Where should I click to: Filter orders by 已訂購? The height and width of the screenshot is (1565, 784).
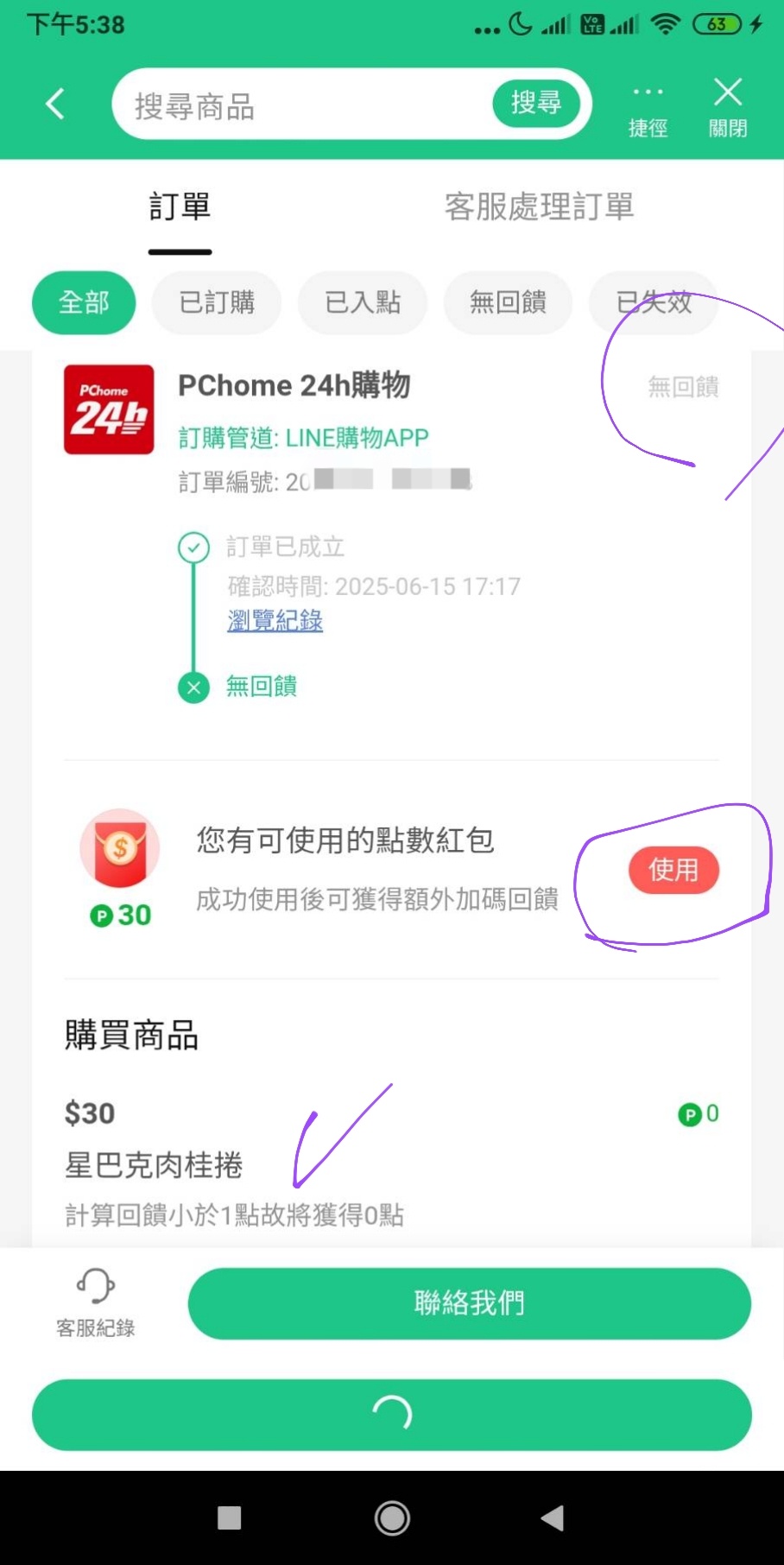pyautogui.click(x=217, y=302)
